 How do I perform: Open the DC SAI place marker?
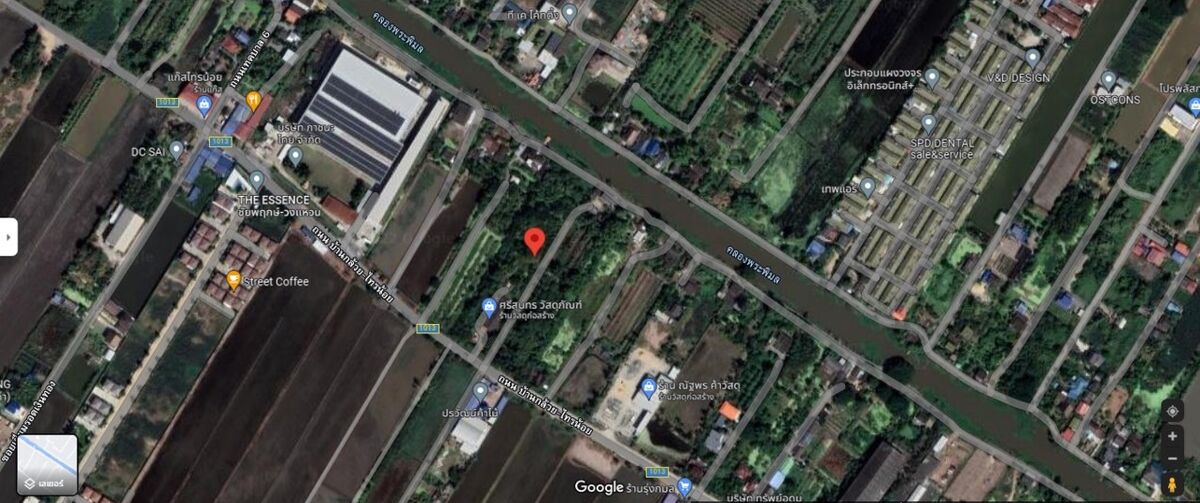click(176, 150)
